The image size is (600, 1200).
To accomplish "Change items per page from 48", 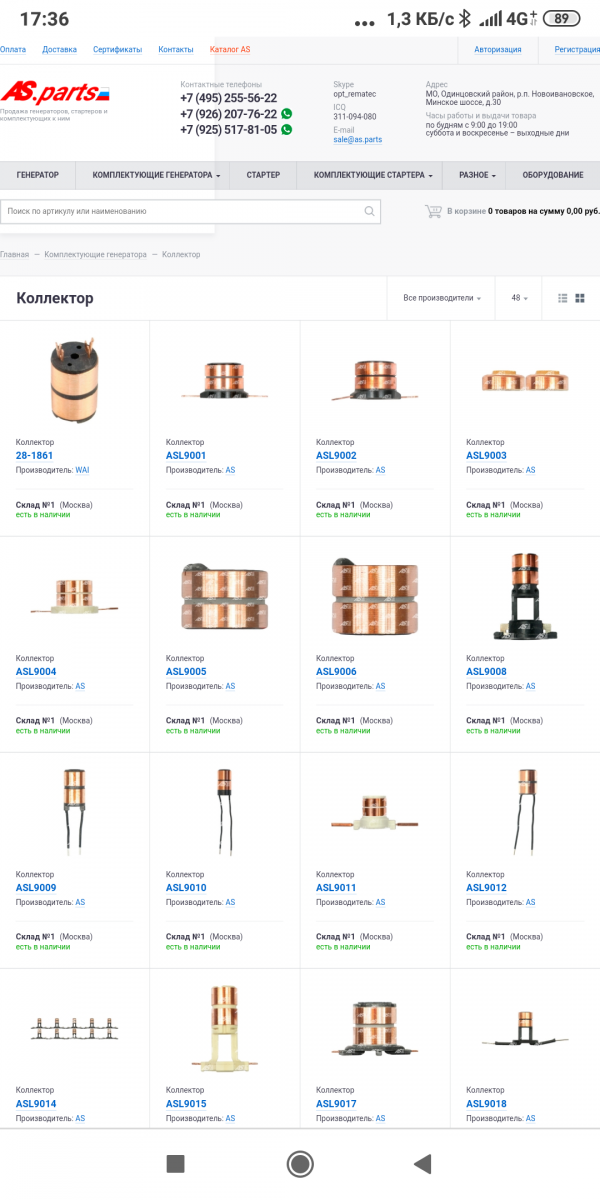I will click(x=520, y=298).
